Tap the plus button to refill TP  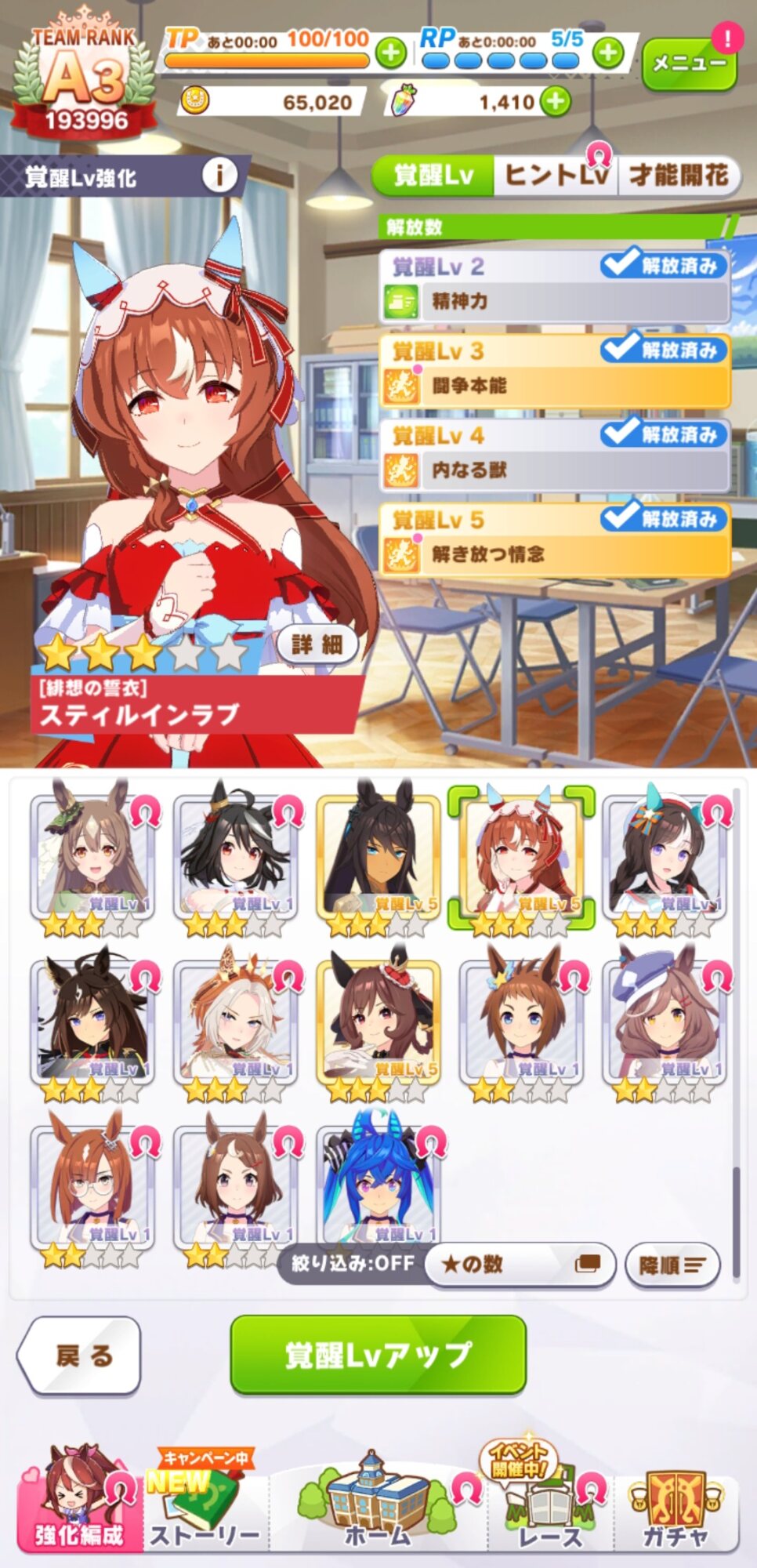(391, 53)
